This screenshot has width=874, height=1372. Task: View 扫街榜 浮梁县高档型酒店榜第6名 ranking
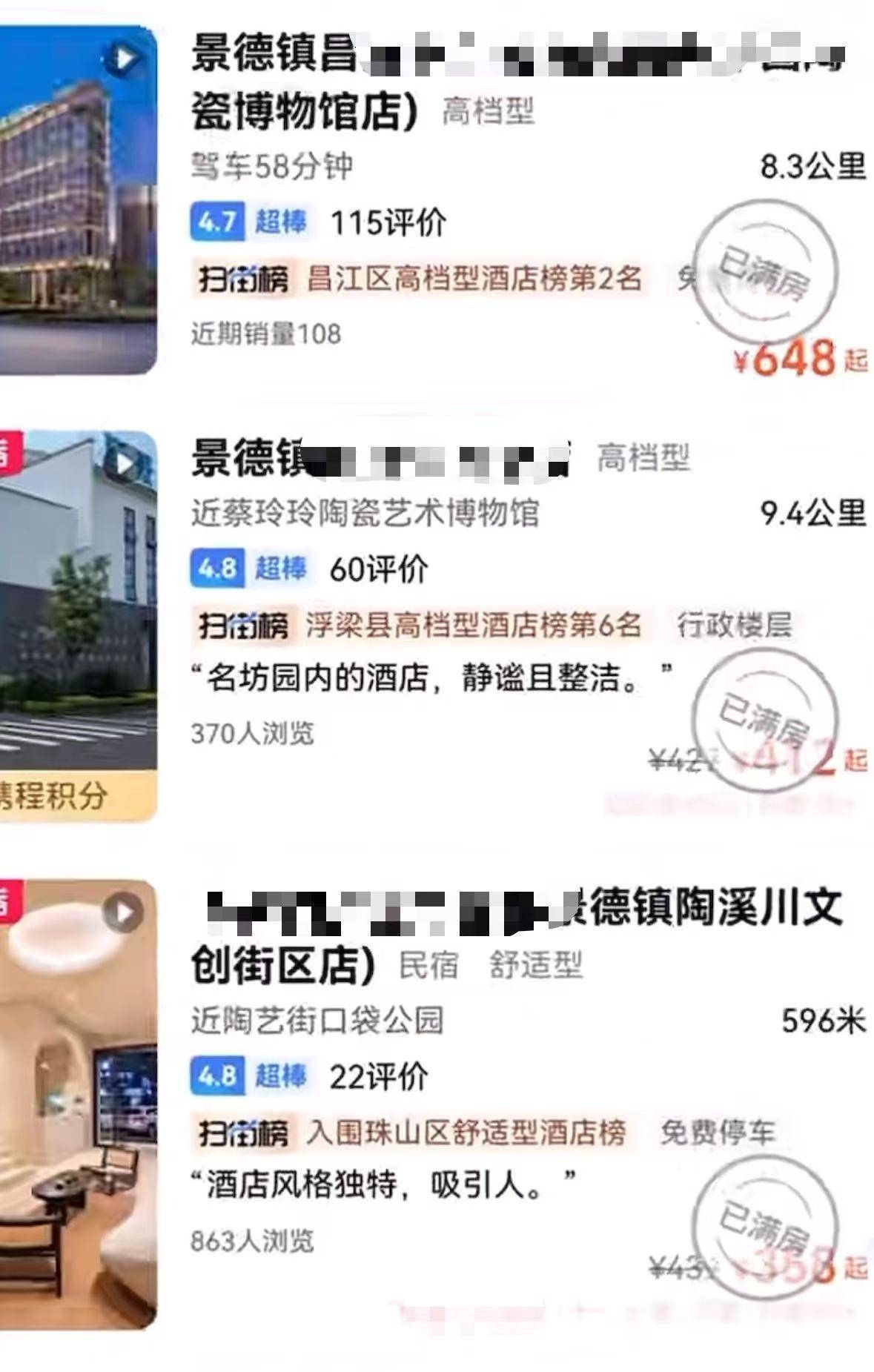[417, 626]
